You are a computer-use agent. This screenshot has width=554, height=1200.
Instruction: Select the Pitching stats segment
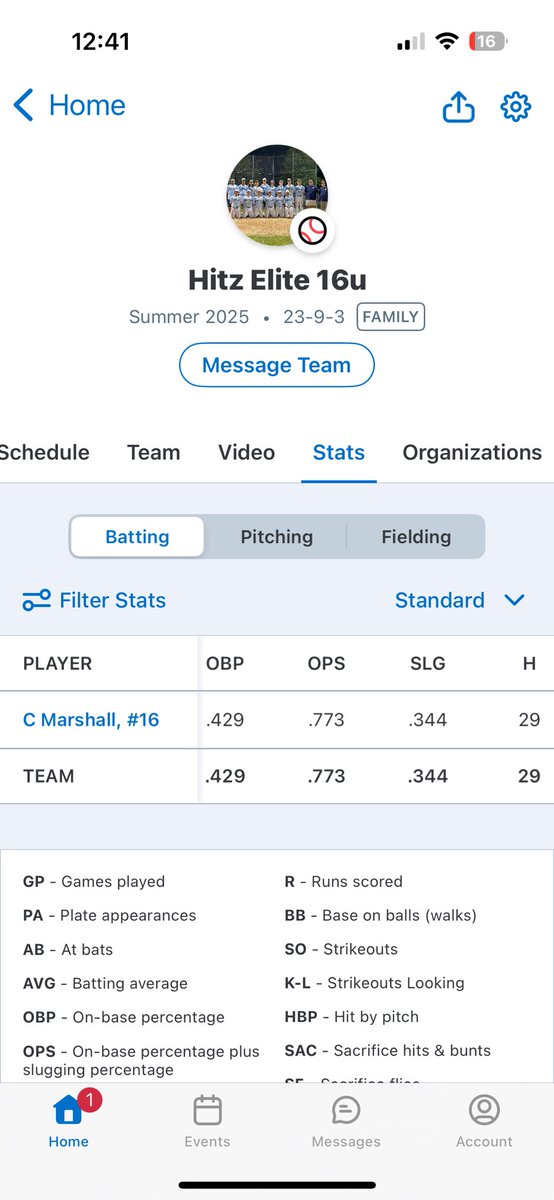[x=277, y=537]
